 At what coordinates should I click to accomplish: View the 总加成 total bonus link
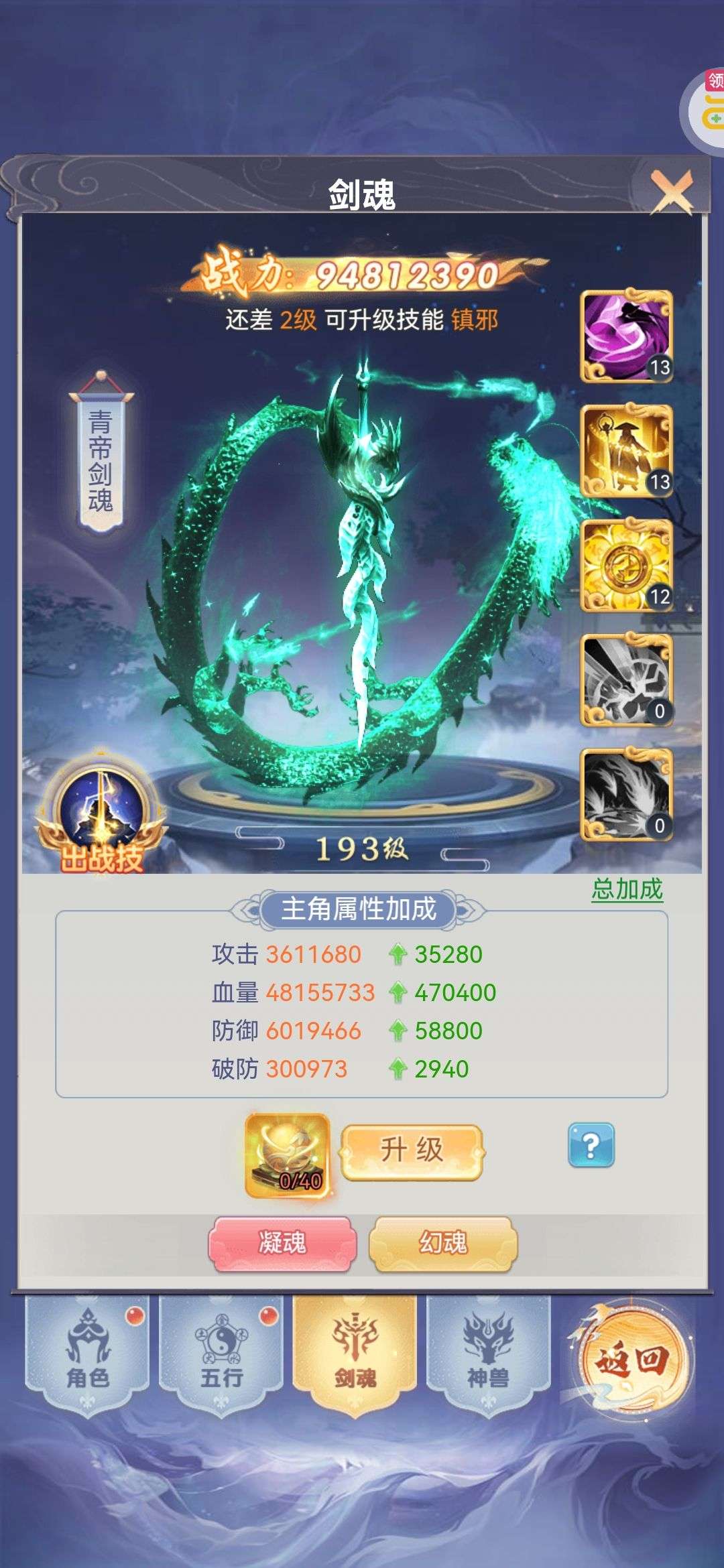pyautogui.click(x=627, y=890)
